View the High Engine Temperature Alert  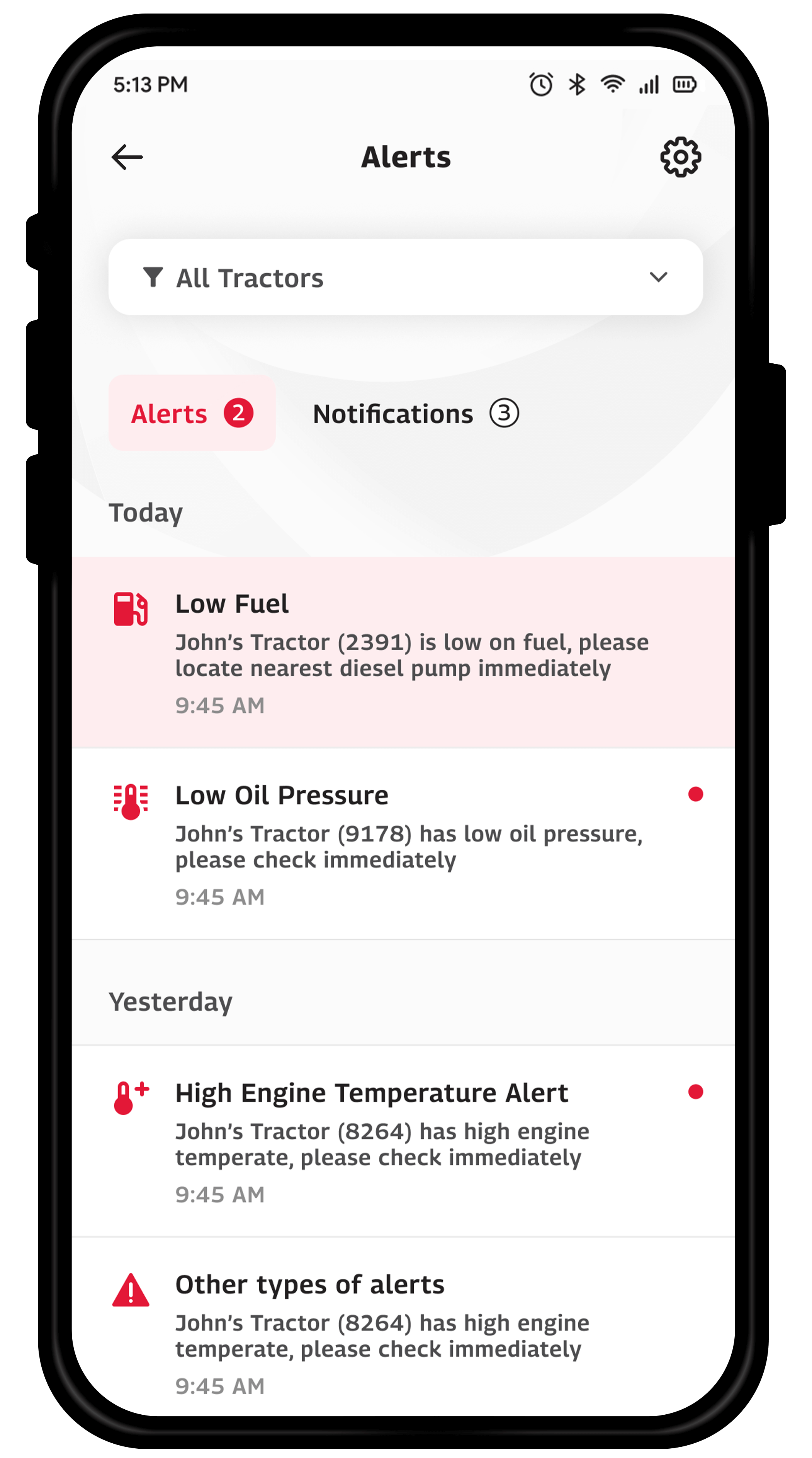tap(403, 1141)
